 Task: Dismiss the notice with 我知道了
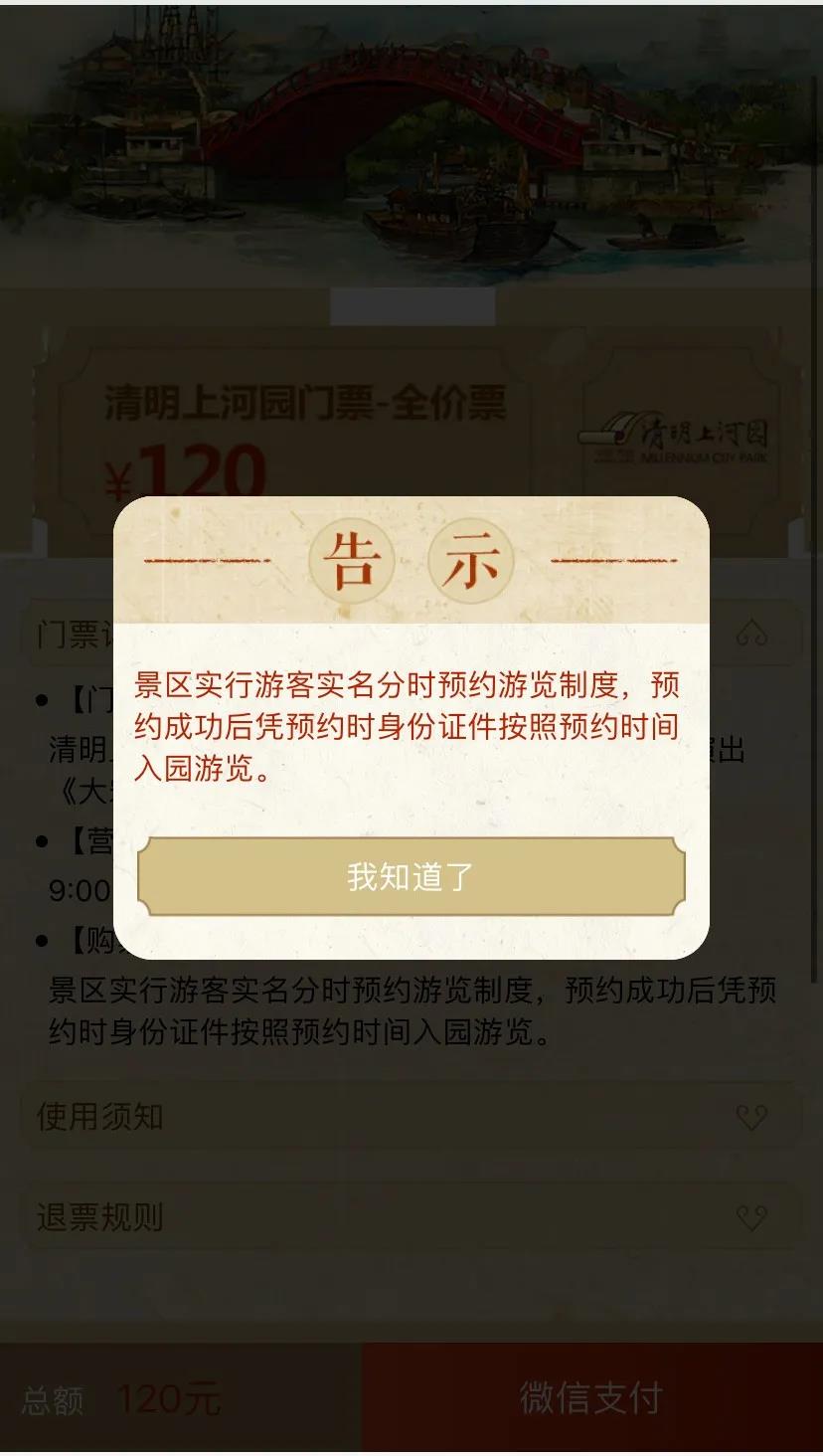411,876
